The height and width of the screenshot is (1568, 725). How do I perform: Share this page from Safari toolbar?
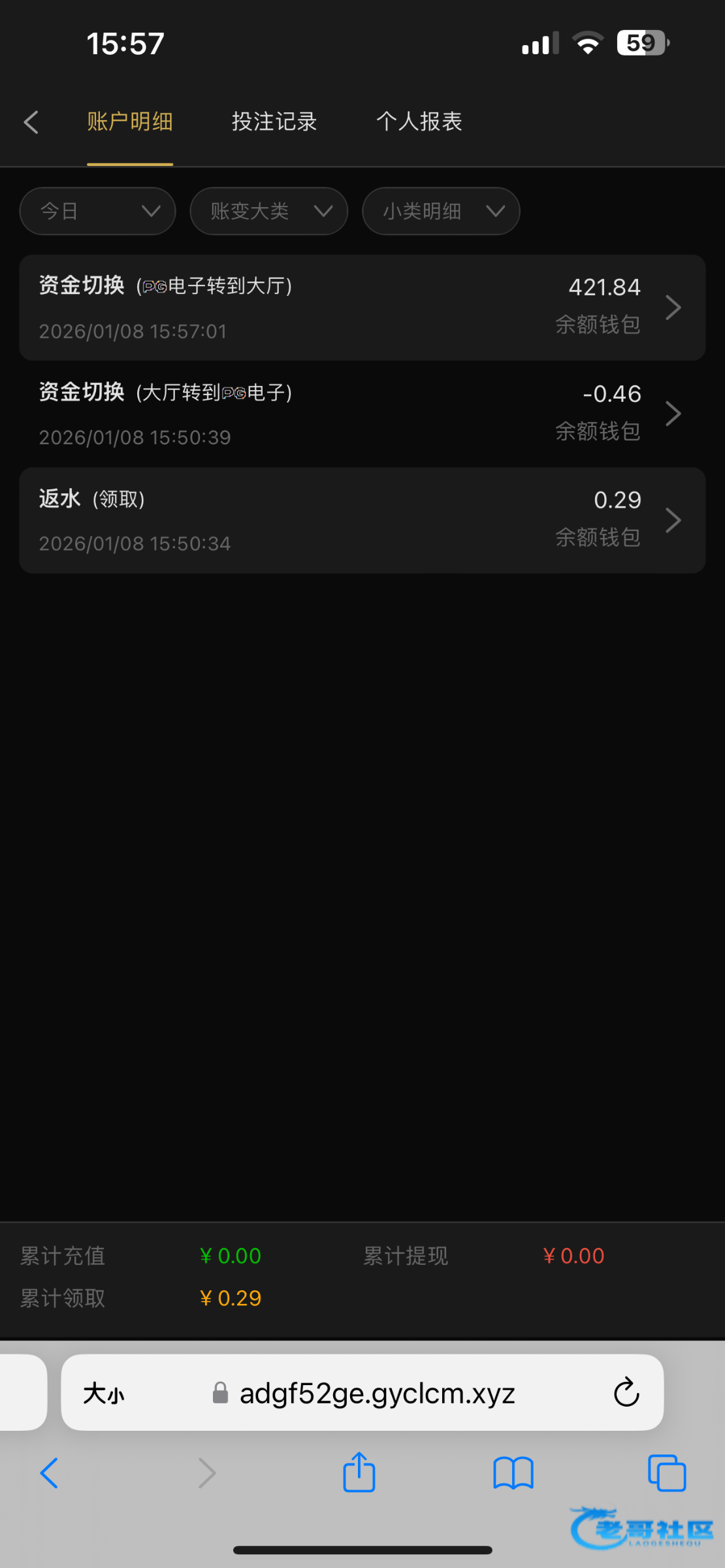tap(359, 1473)
